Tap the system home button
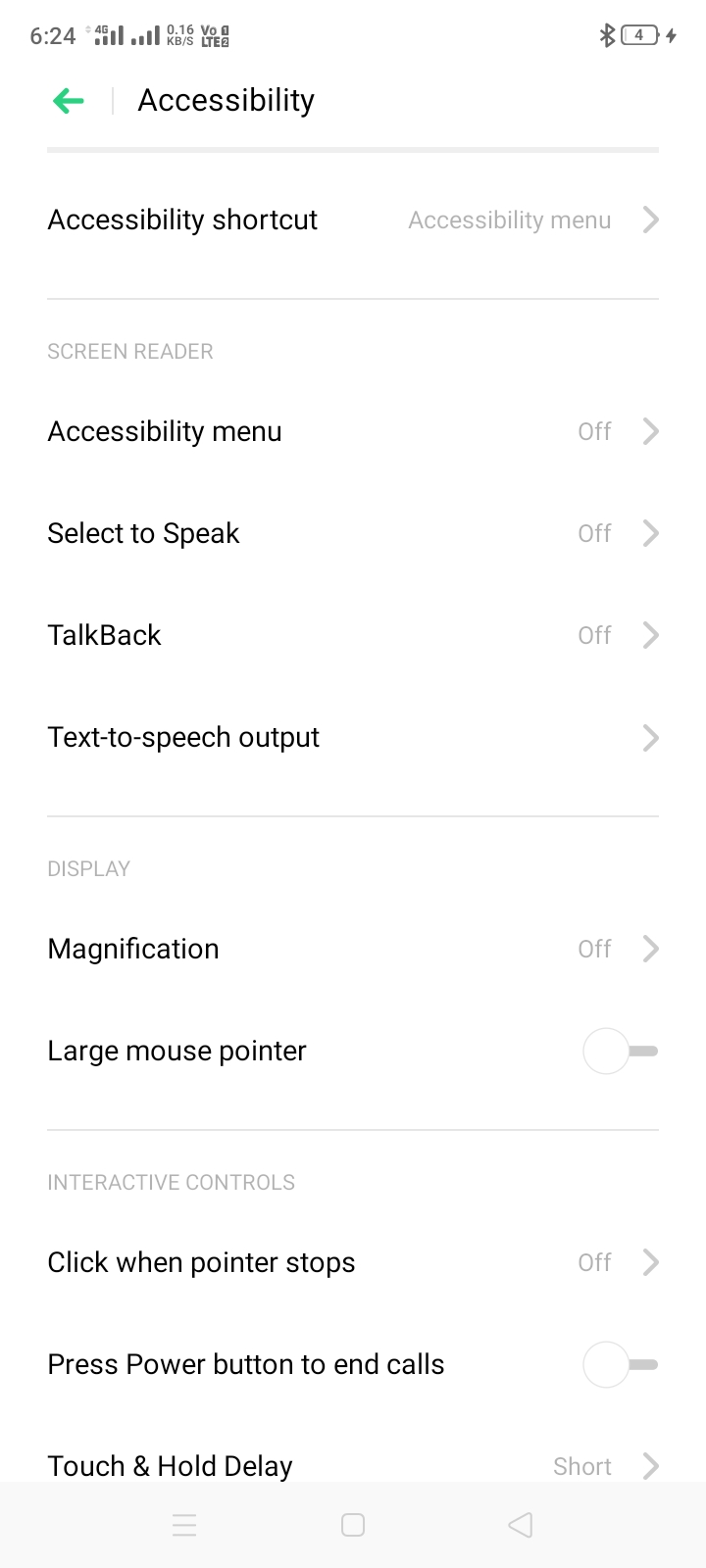Screen dimensions: 706x1568 click(x=353, y=1525)
